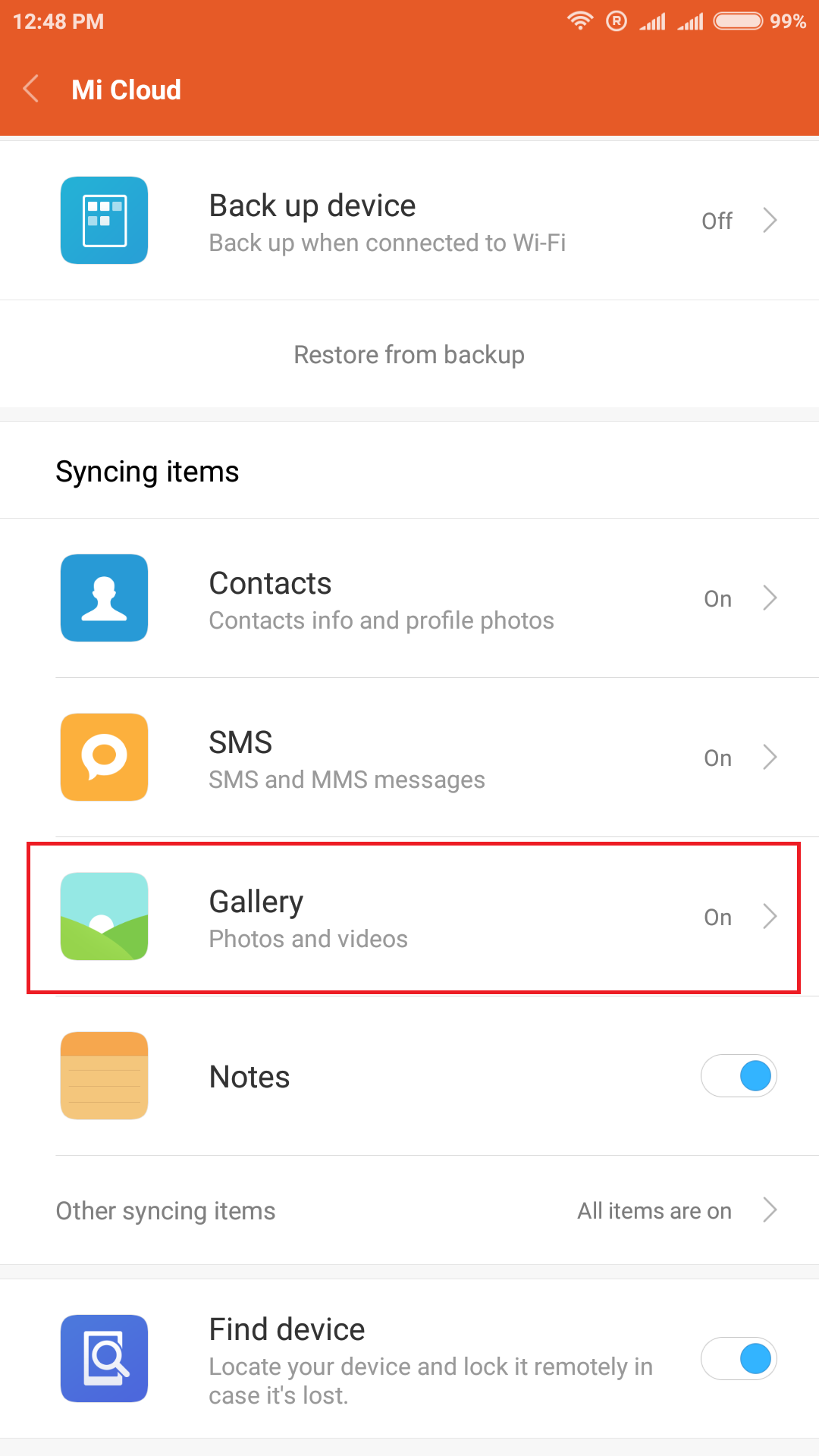Image resolution: width=819 pixels, height=1456 pixels.
Task: Open SMS sync settings
Action: [x=409, y=758]
